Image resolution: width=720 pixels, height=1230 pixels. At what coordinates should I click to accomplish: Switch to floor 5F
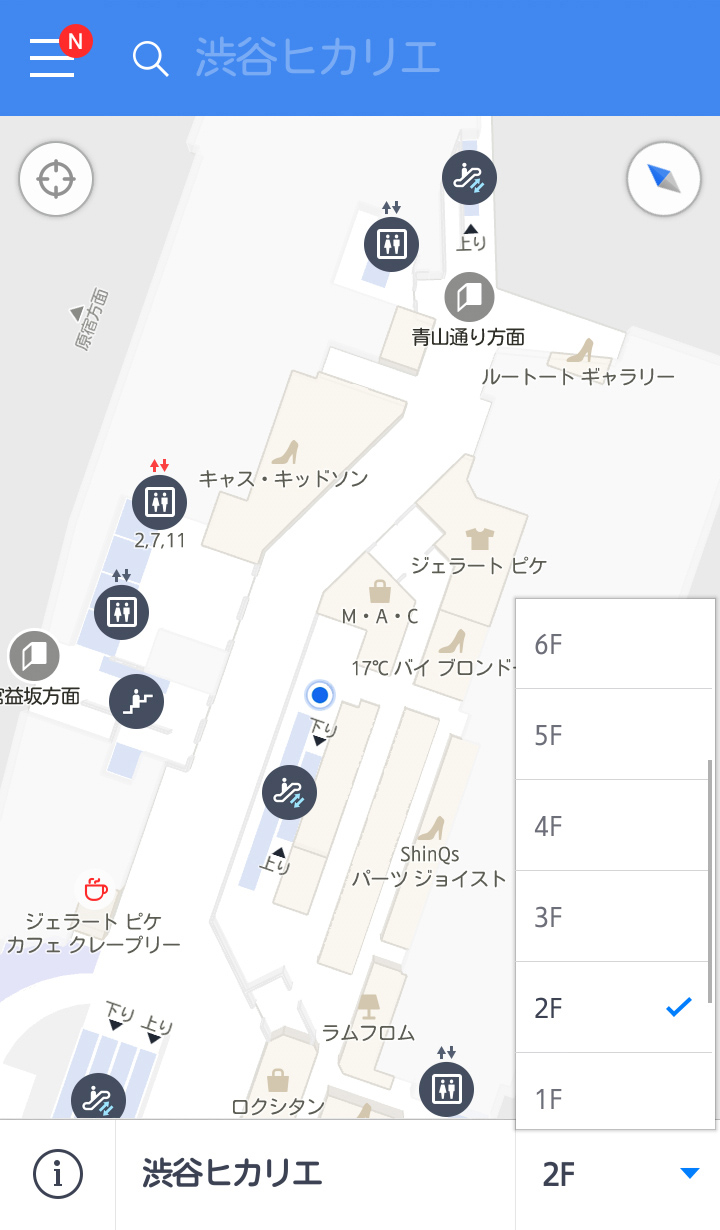pos(614,735)
